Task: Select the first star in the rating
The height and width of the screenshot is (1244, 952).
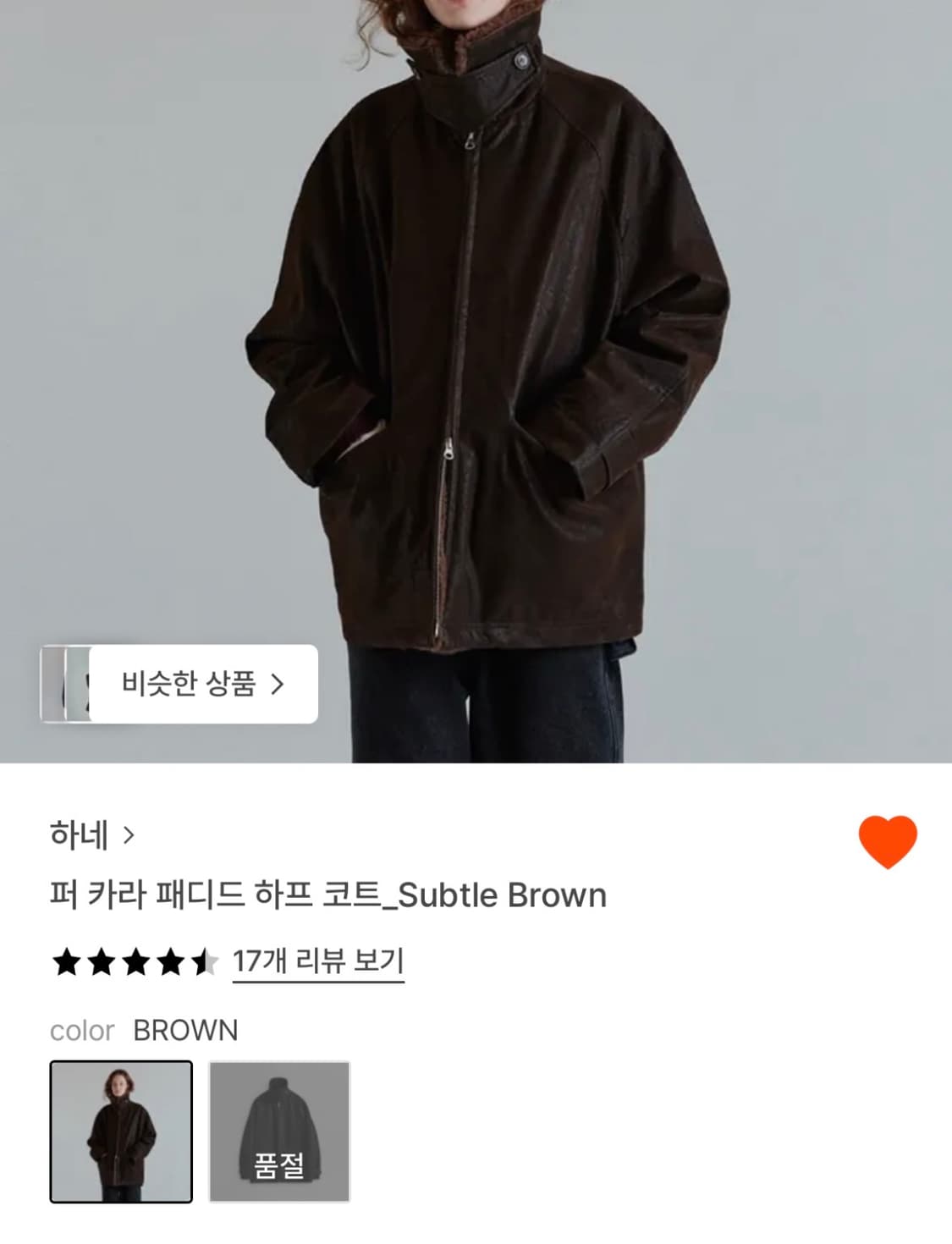Action: point(66,961)
